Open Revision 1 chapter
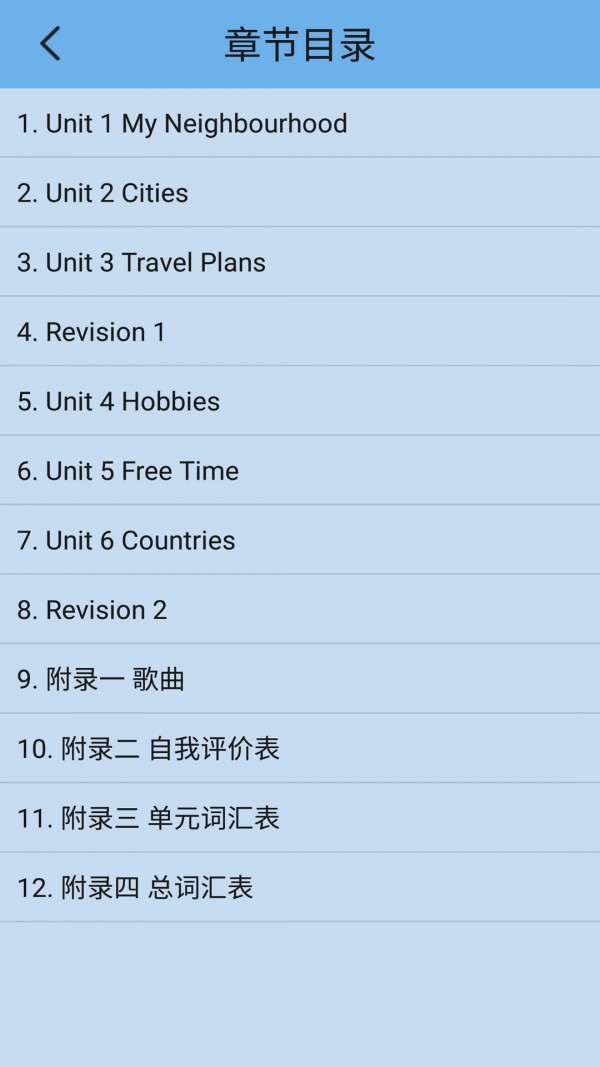Viewport: 600px width, 1067px height. pos(91,332)
